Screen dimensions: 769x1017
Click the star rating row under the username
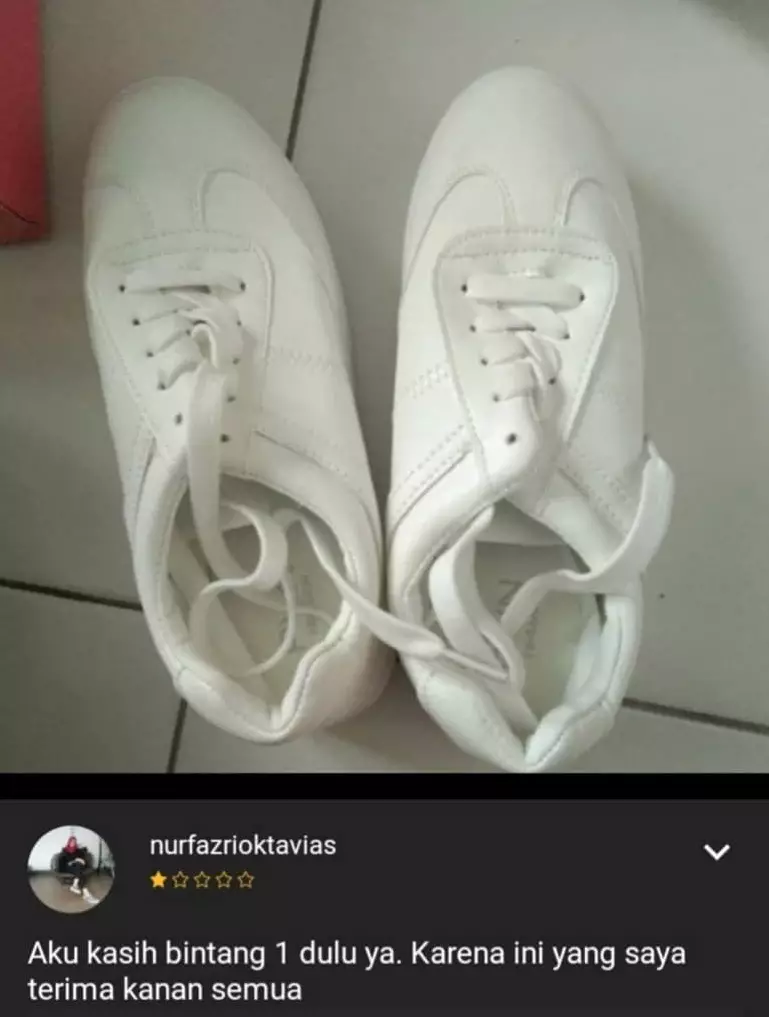point(202,879)
